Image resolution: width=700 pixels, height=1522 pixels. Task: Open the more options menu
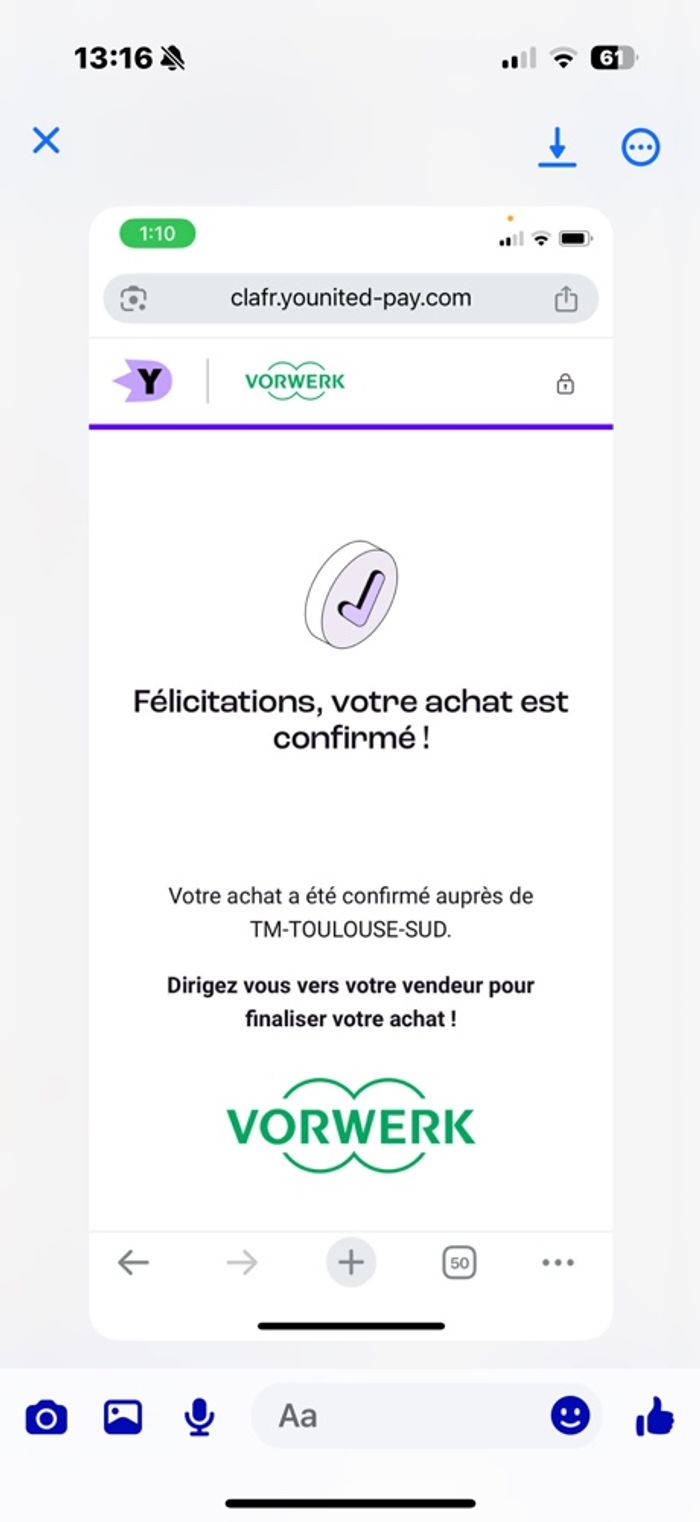pos(641,148)
